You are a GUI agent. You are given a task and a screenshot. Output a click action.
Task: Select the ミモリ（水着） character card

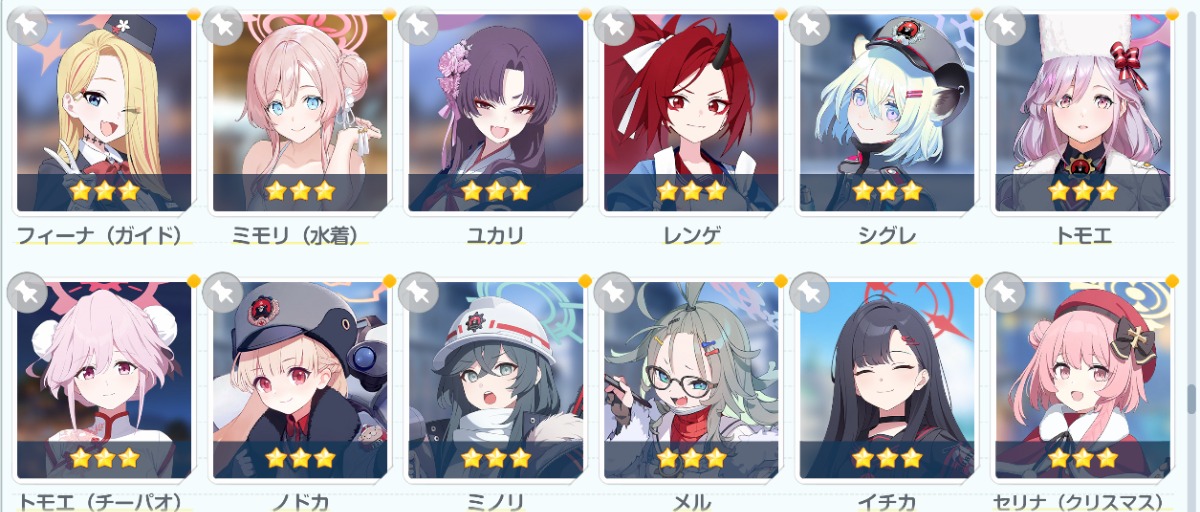pyautogui.click(x=300, y=110)
